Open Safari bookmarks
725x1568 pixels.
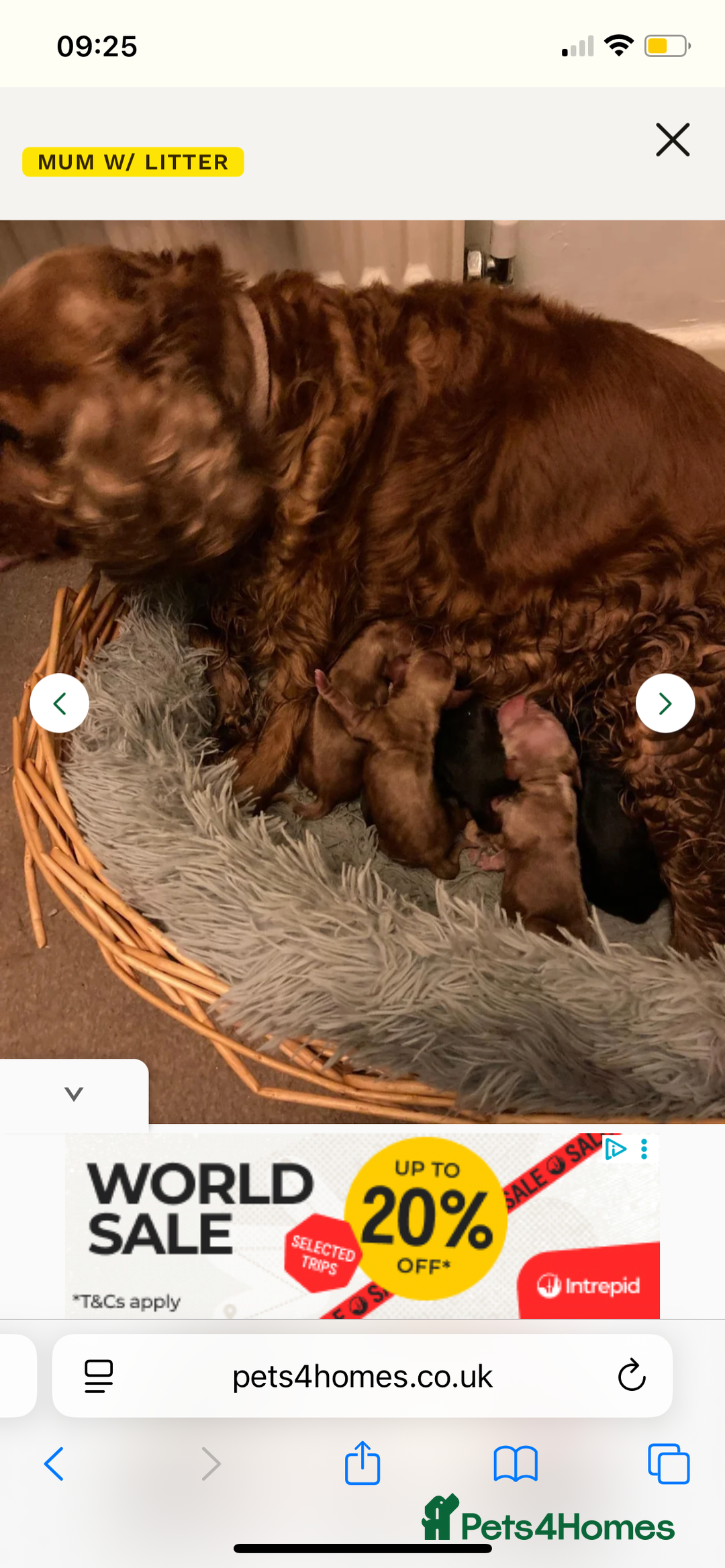(x=516, y=1463)
